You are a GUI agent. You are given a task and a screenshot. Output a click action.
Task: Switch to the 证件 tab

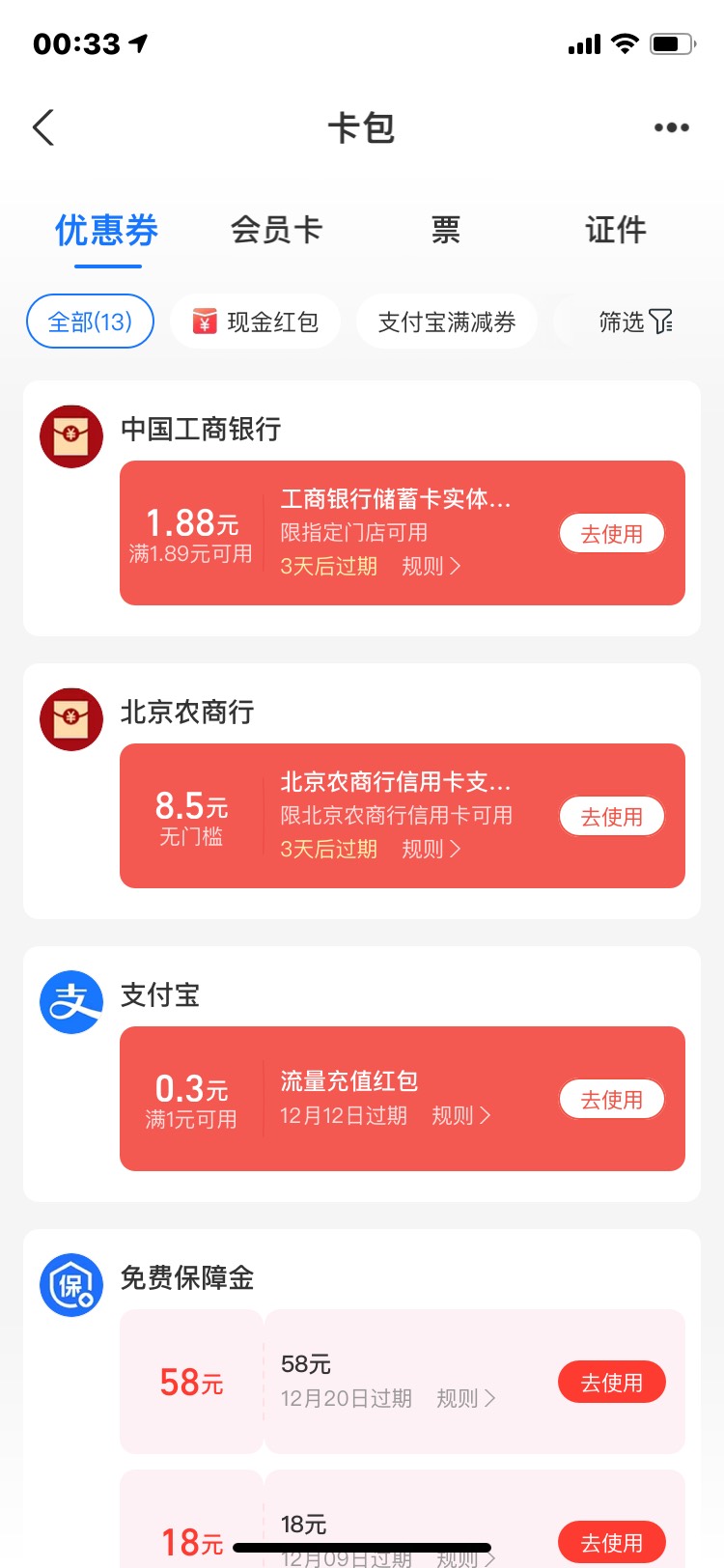pos(616,230)
